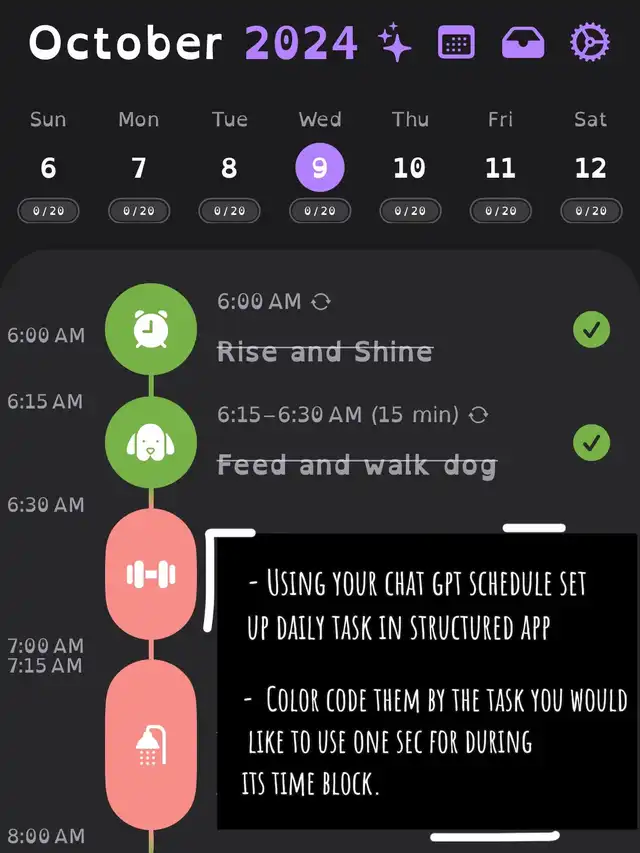Select Saturday 12
640x853 pixels.
point(590,168)
